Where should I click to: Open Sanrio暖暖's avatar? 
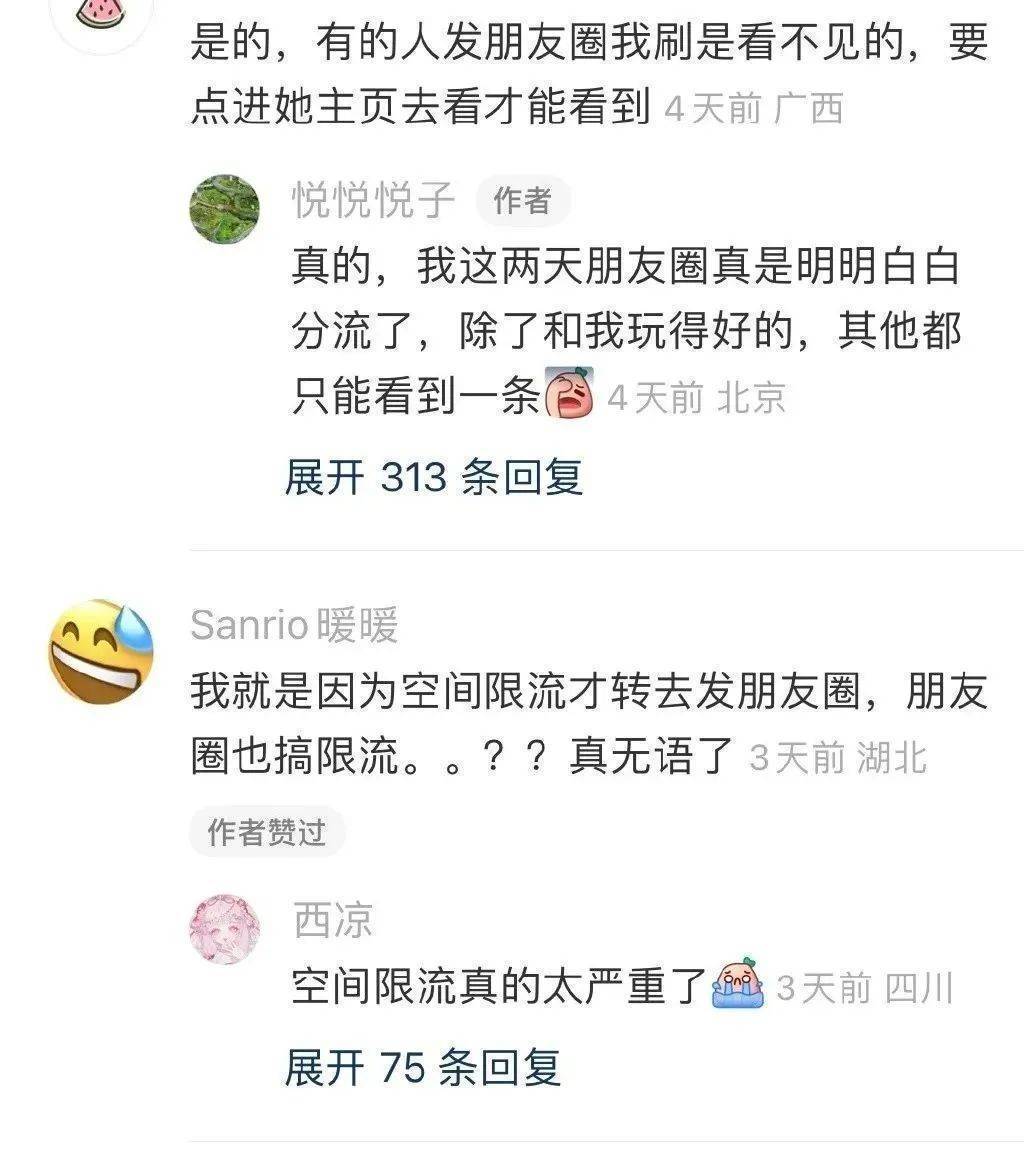[100, 651]
